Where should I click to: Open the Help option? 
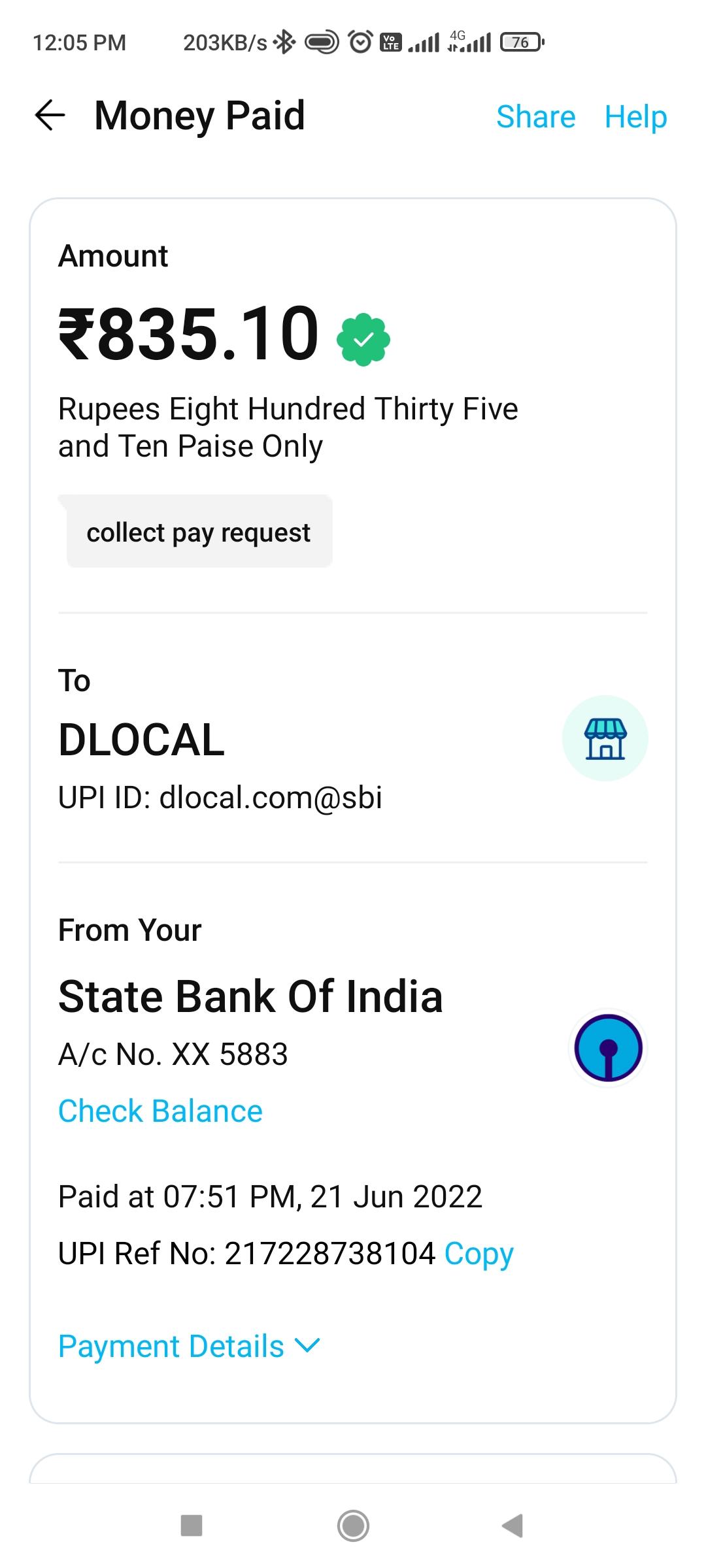(x=635, y=117)
